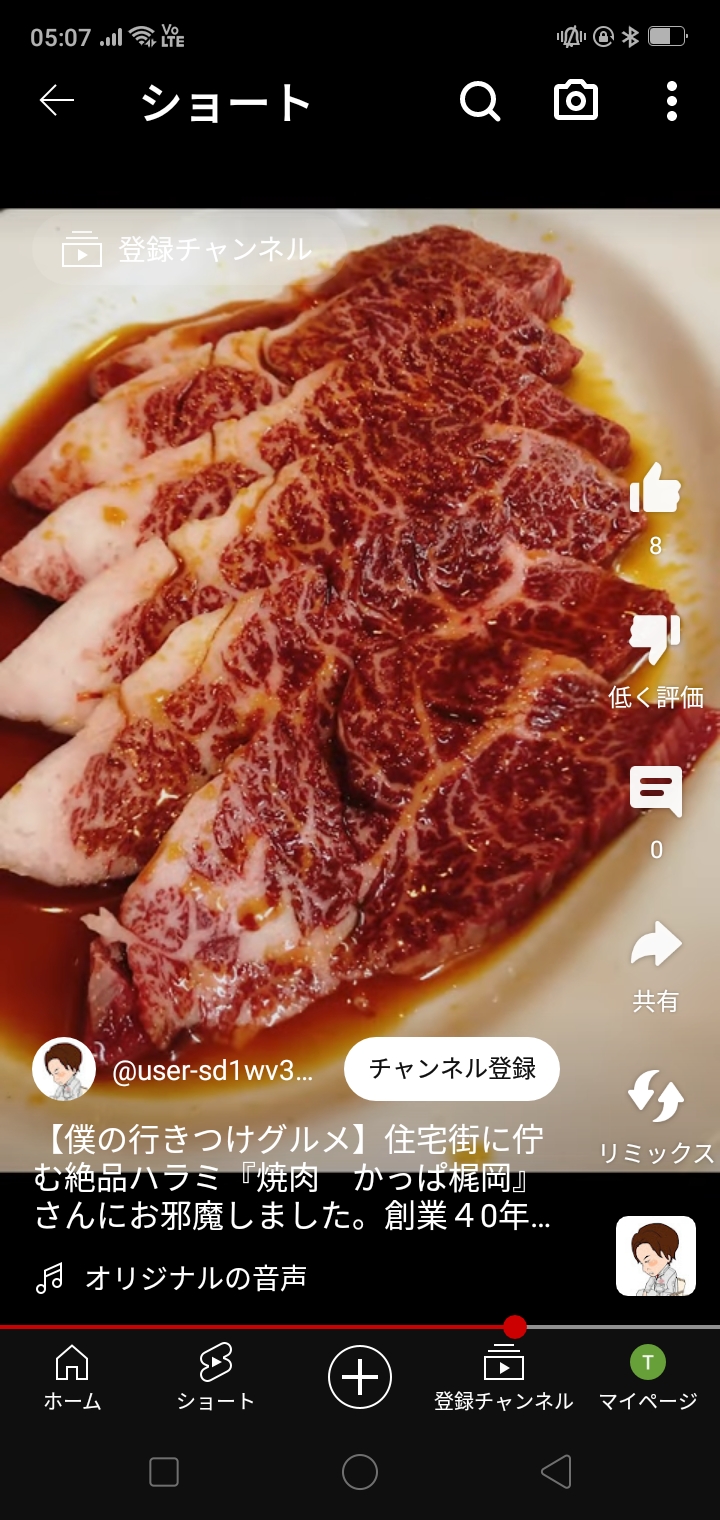
Task: Subscribe with the チャンネル登録 button
Action: 452,1069
